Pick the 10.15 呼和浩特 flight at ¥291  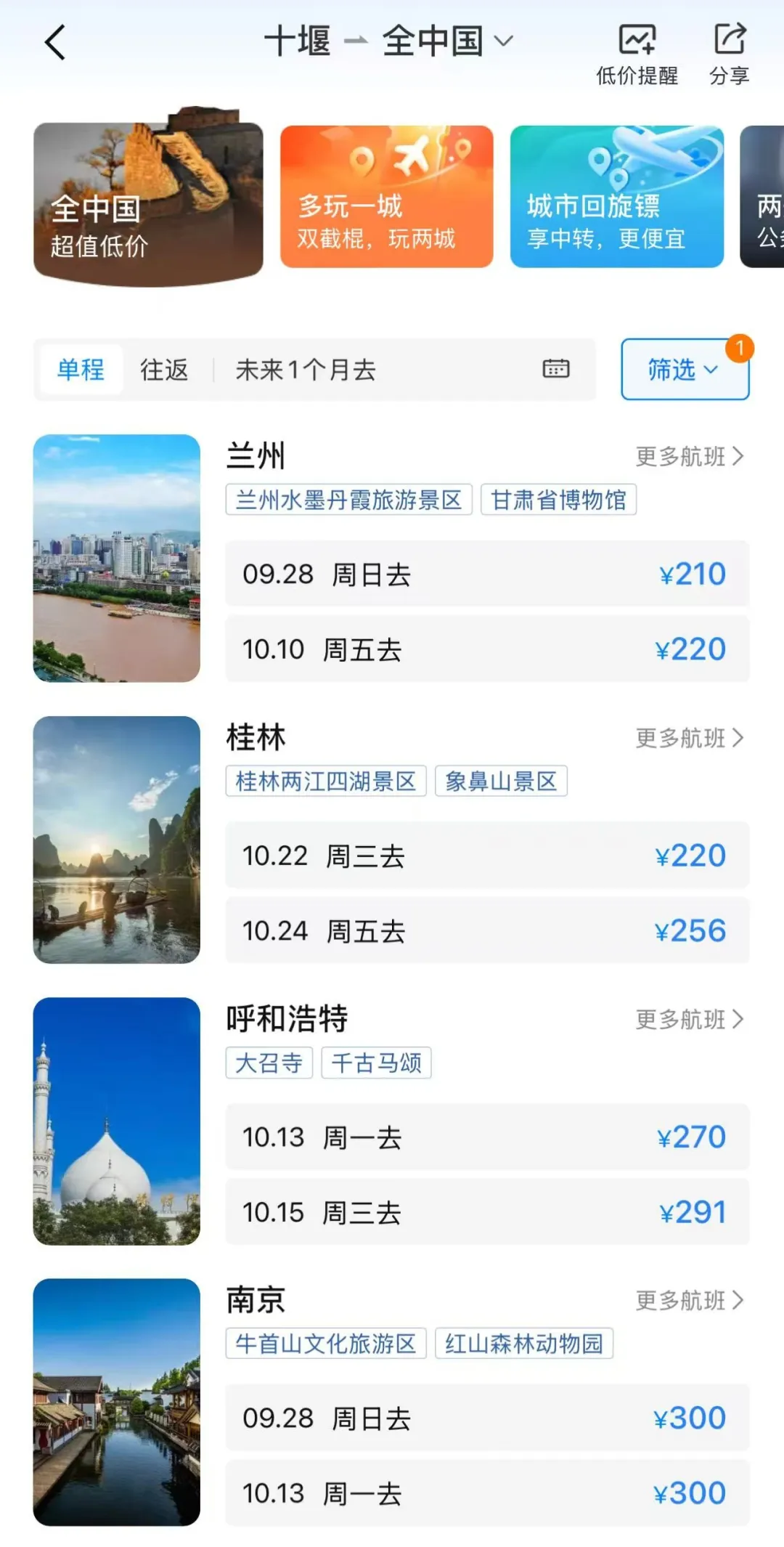(486, 1211)
